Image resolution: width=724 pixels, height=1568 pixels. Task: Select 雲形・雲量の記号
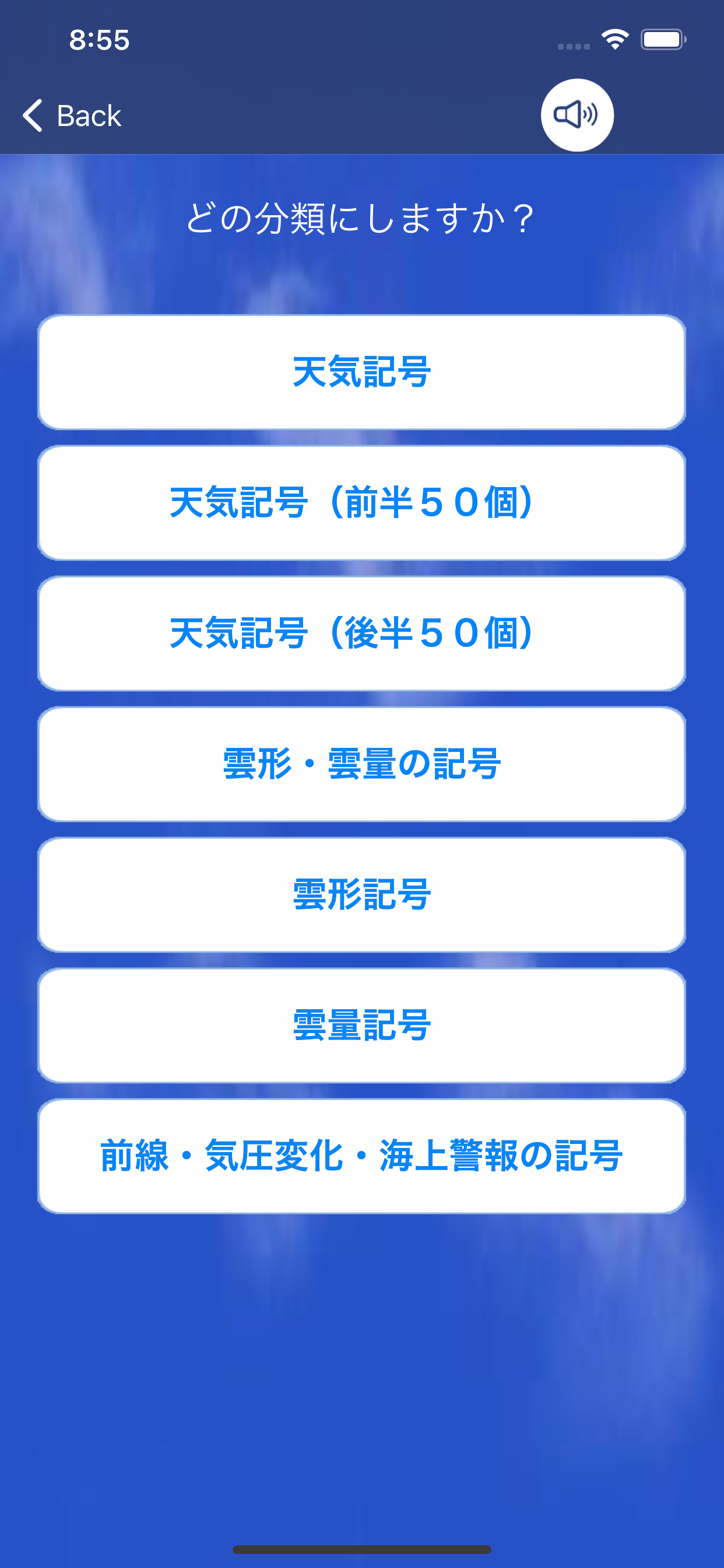click(362, 764)
